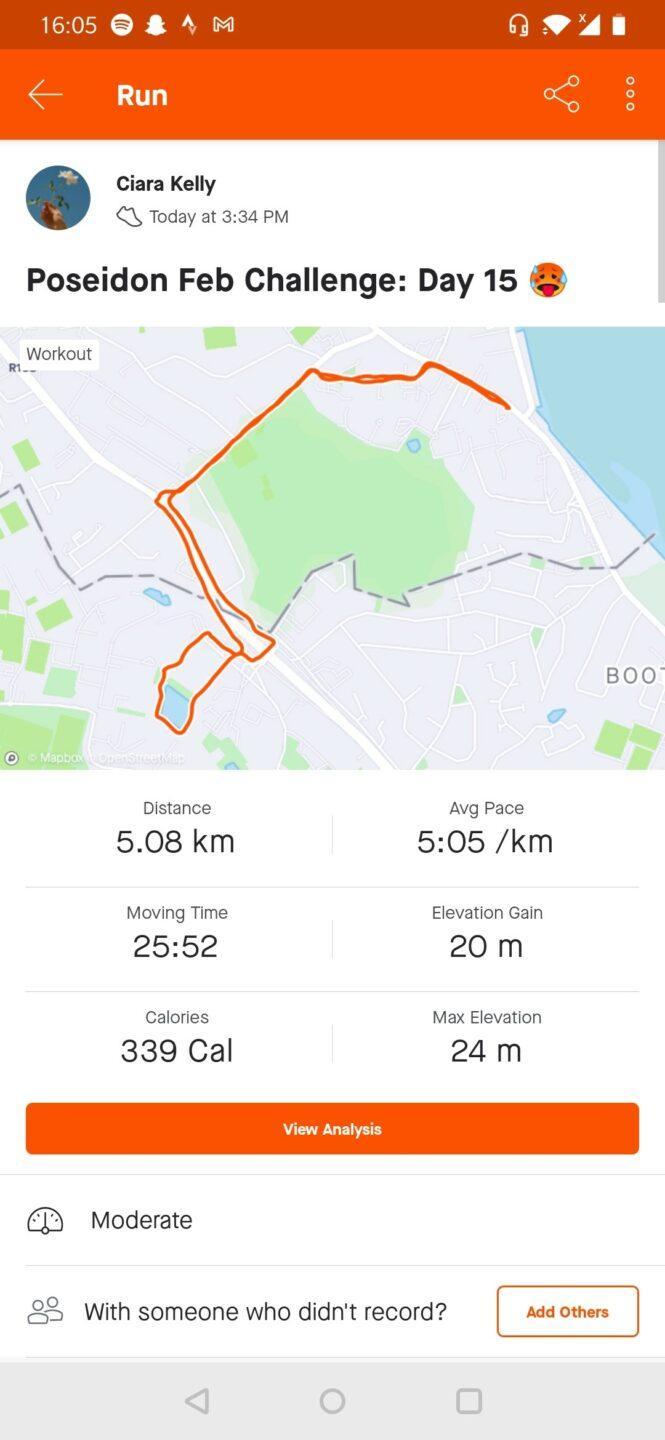
Task: Share this run activity
Action: [561, 94]
